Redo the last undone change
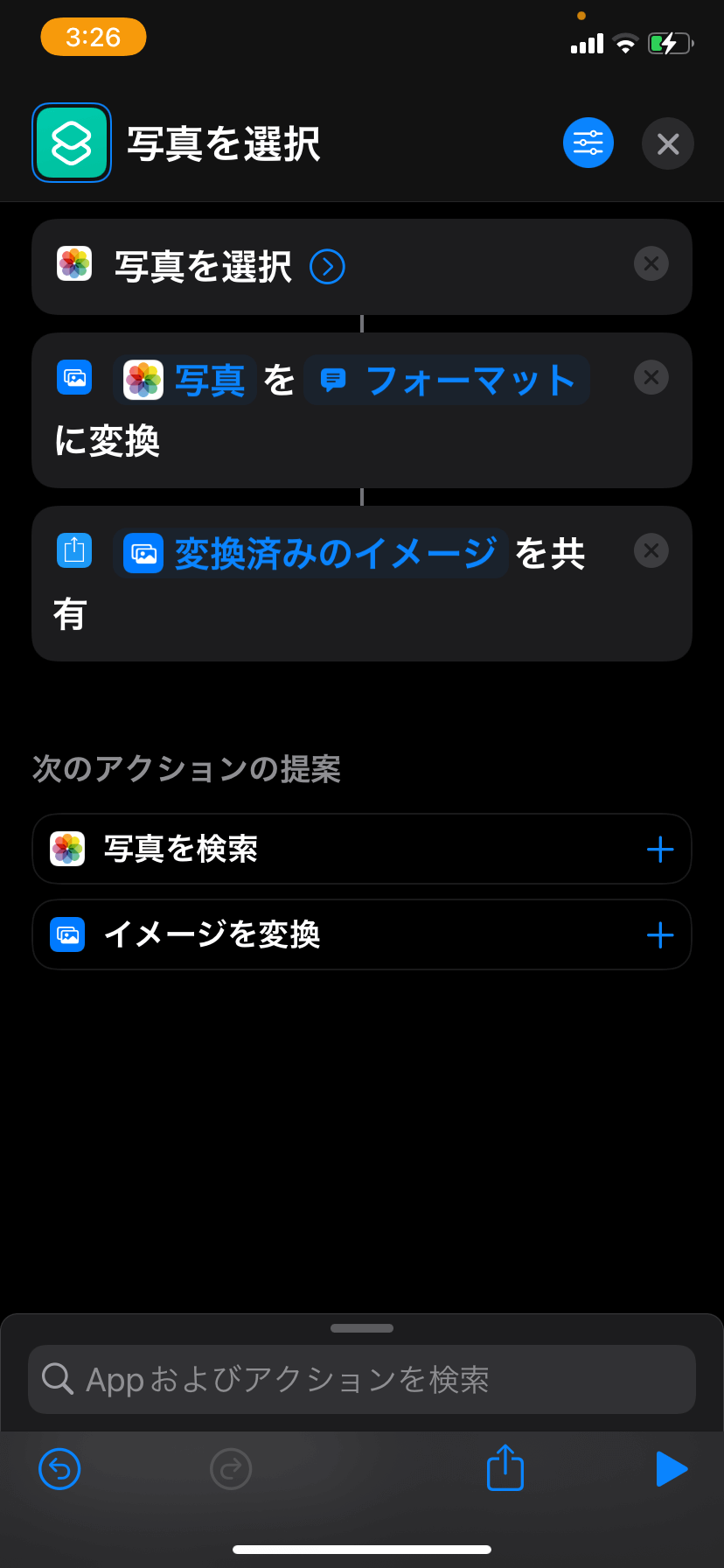This screenshot has width=724, height=1568. pyautogui.click(x=231, y=1469)
